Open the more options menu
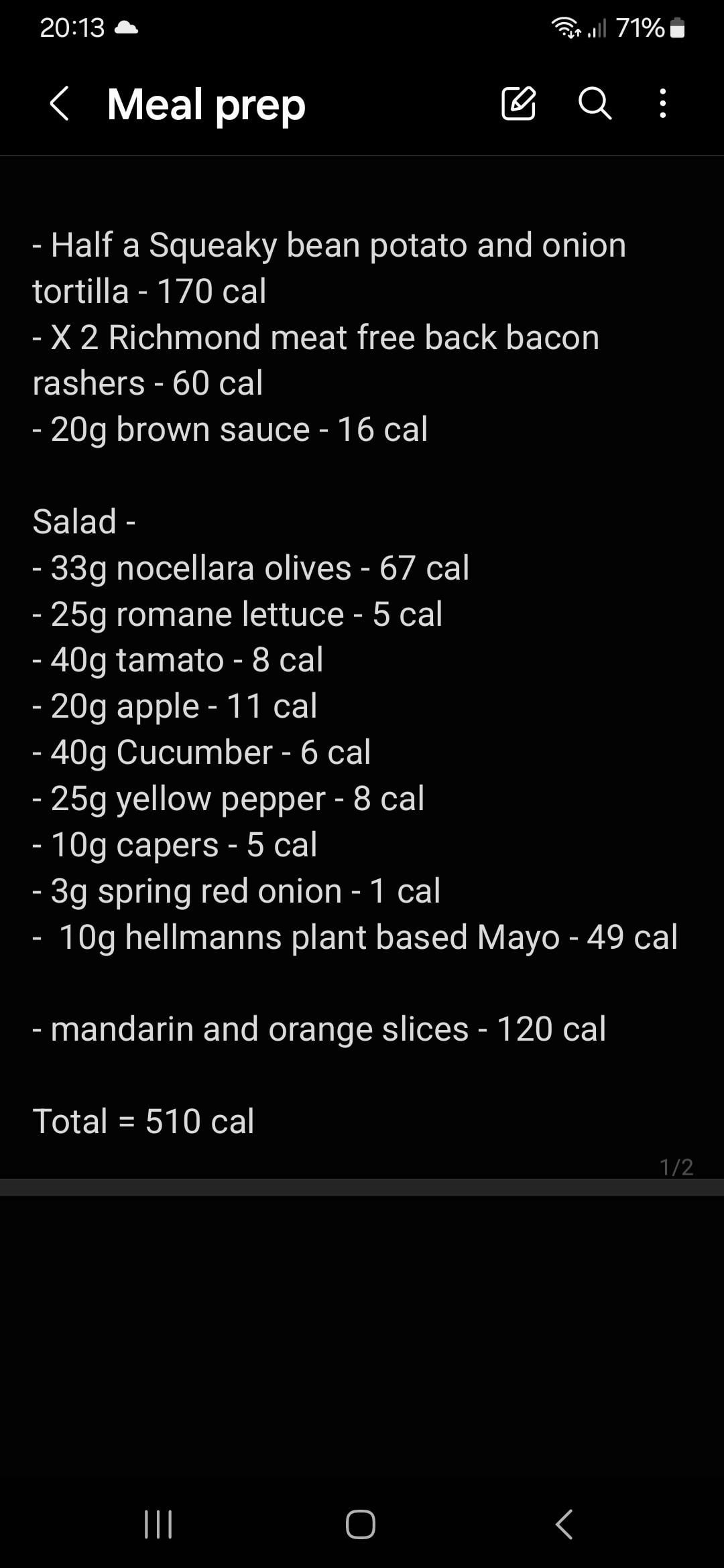This screenshot has height=1568, width=724. [x=662, y=104]
